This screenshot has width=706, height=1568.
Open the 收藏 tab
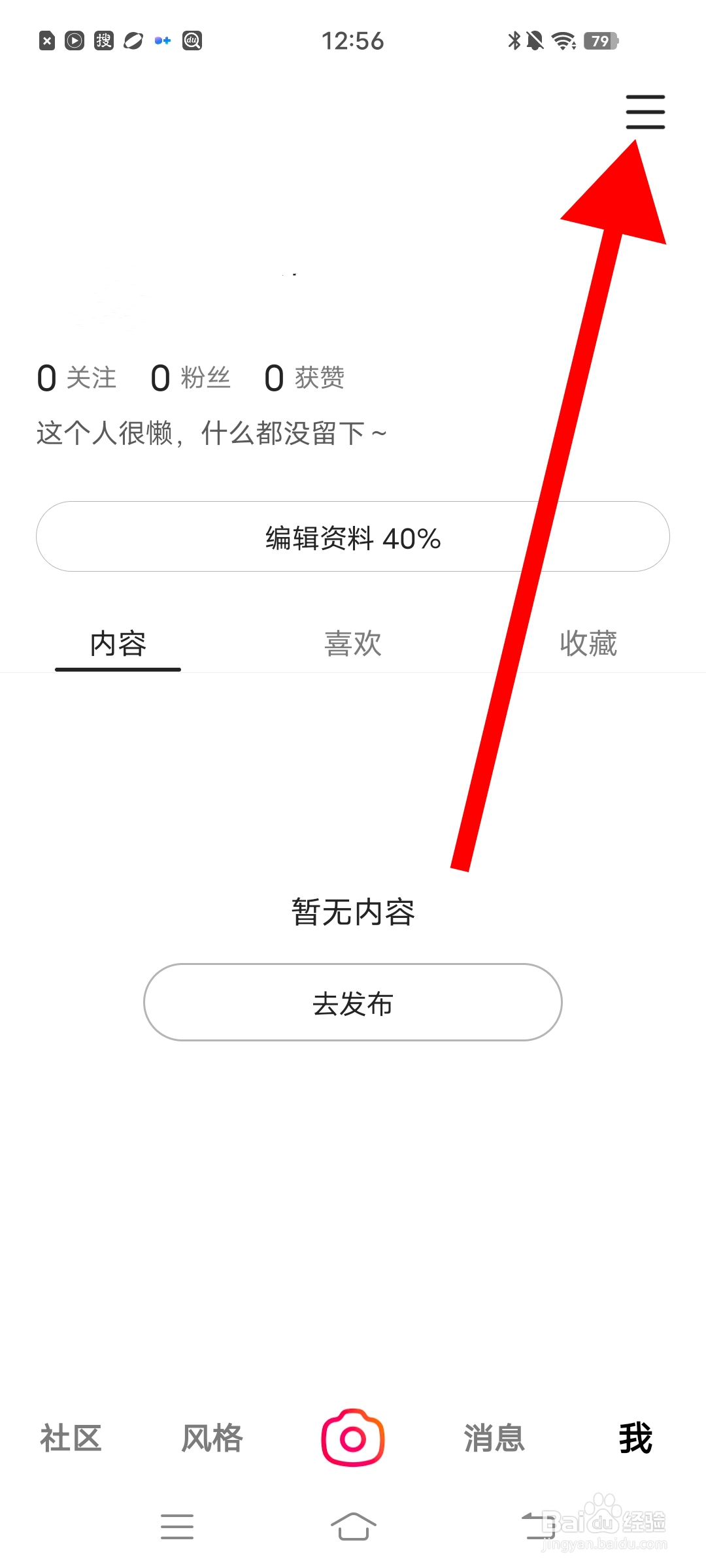588,644
